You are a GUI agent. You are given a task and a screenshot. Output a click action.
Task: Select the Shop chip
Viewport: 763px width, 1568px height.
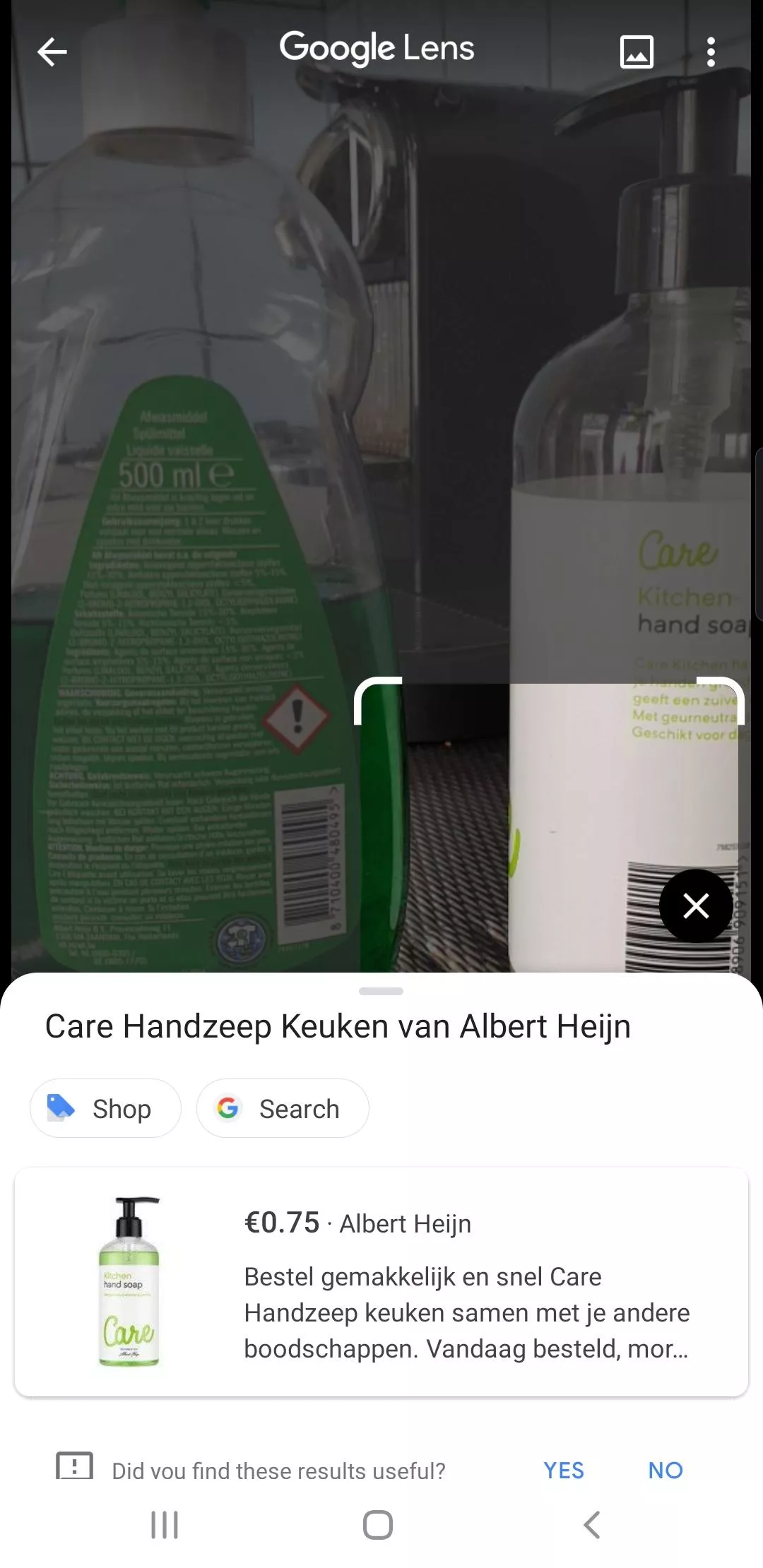105,1108
